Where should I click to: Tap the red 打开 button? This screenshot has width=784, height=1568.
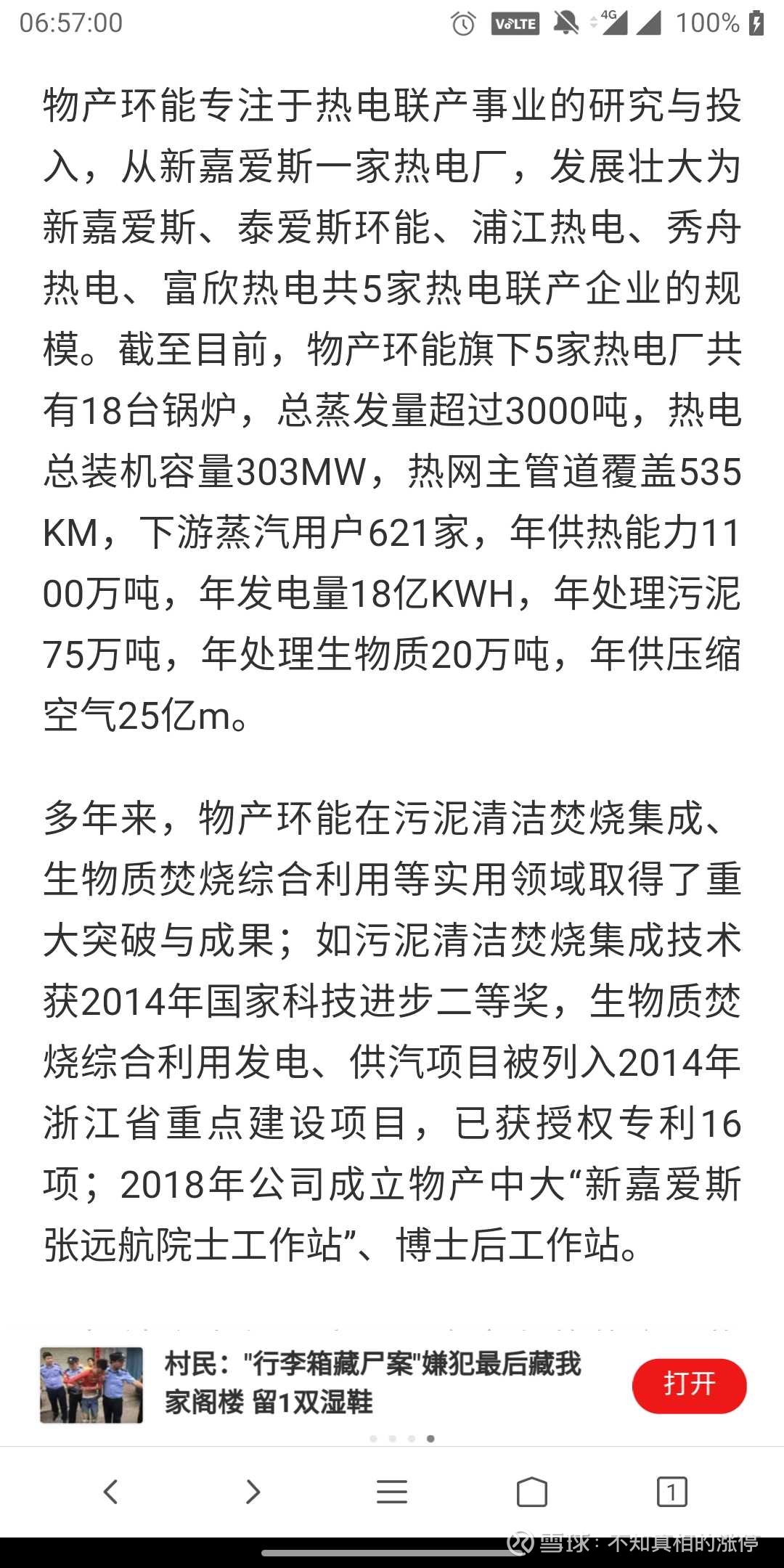[688, 1385]
